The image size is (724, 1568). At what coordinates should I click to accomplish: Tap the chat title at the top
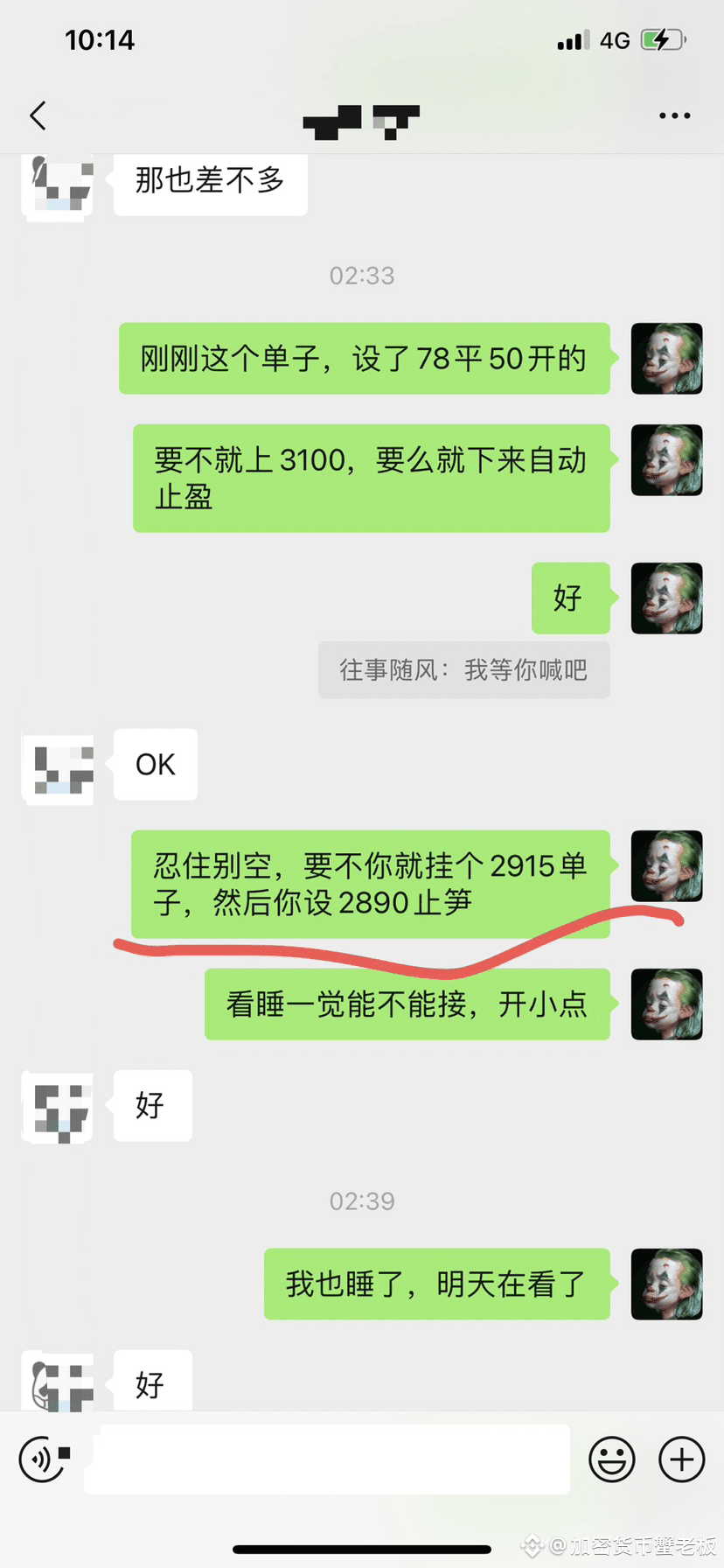362,120
